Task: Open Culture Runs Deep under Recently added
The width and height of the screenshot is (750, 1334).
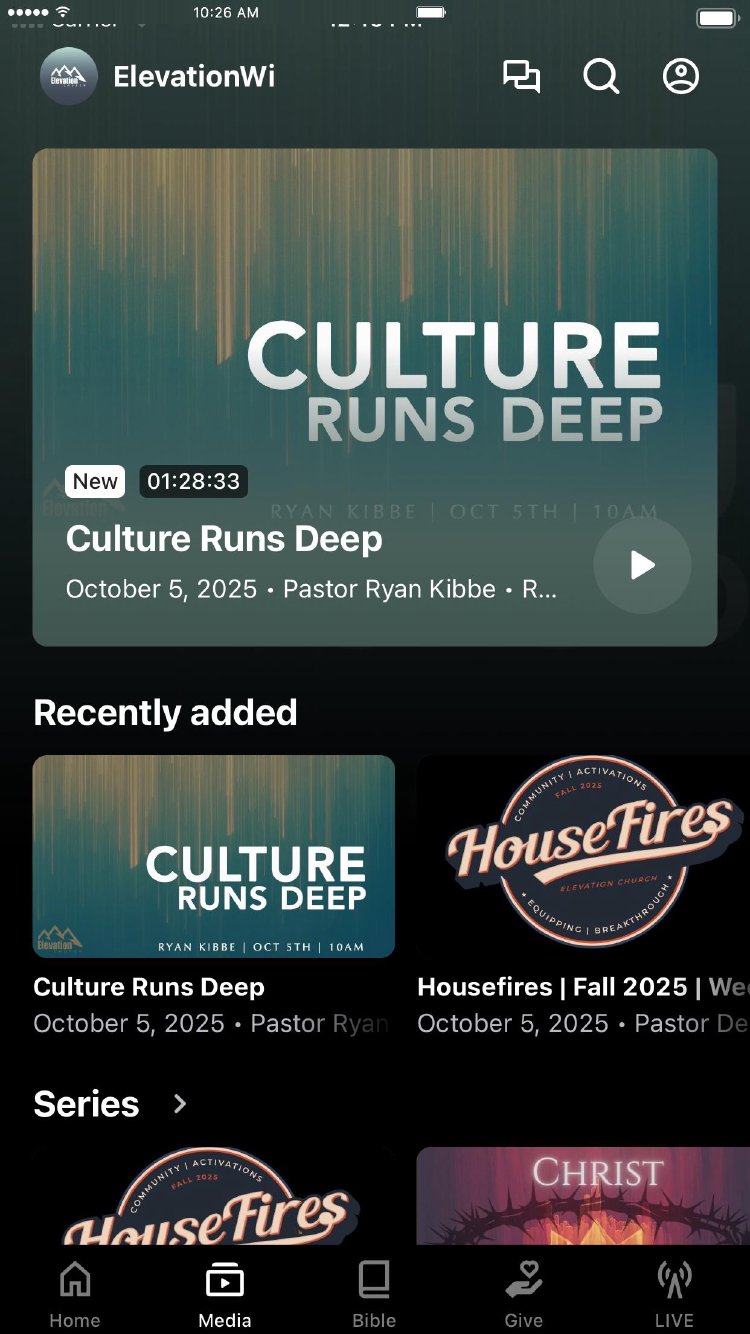Action: click(x=214, y=857)
